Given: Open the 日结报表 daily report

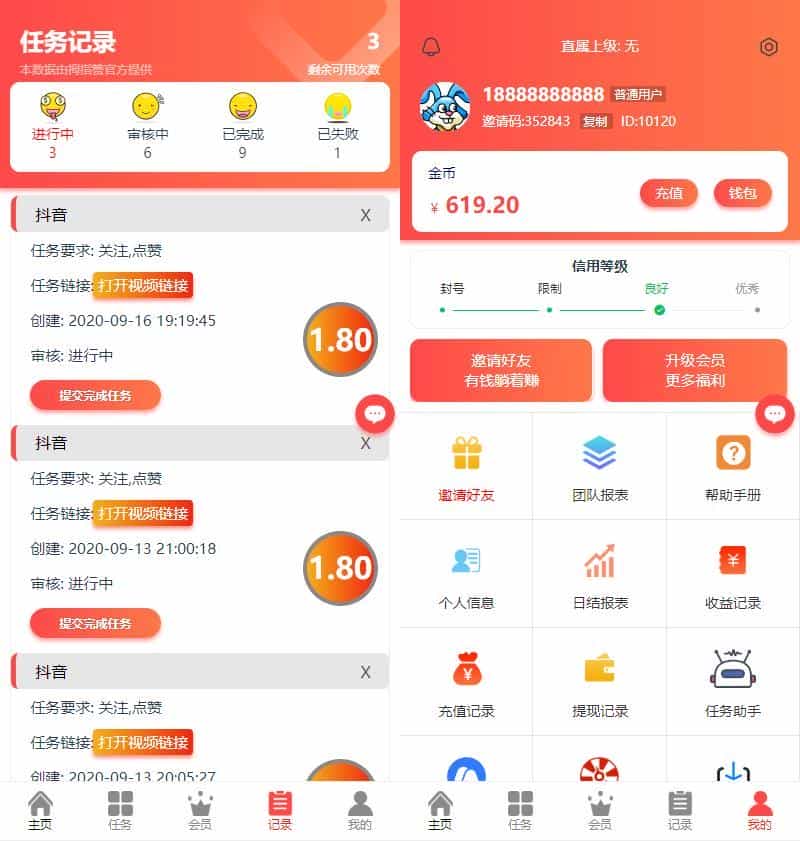Looking at the screenshot, I should pyautogui.click(x=600, y=575).
